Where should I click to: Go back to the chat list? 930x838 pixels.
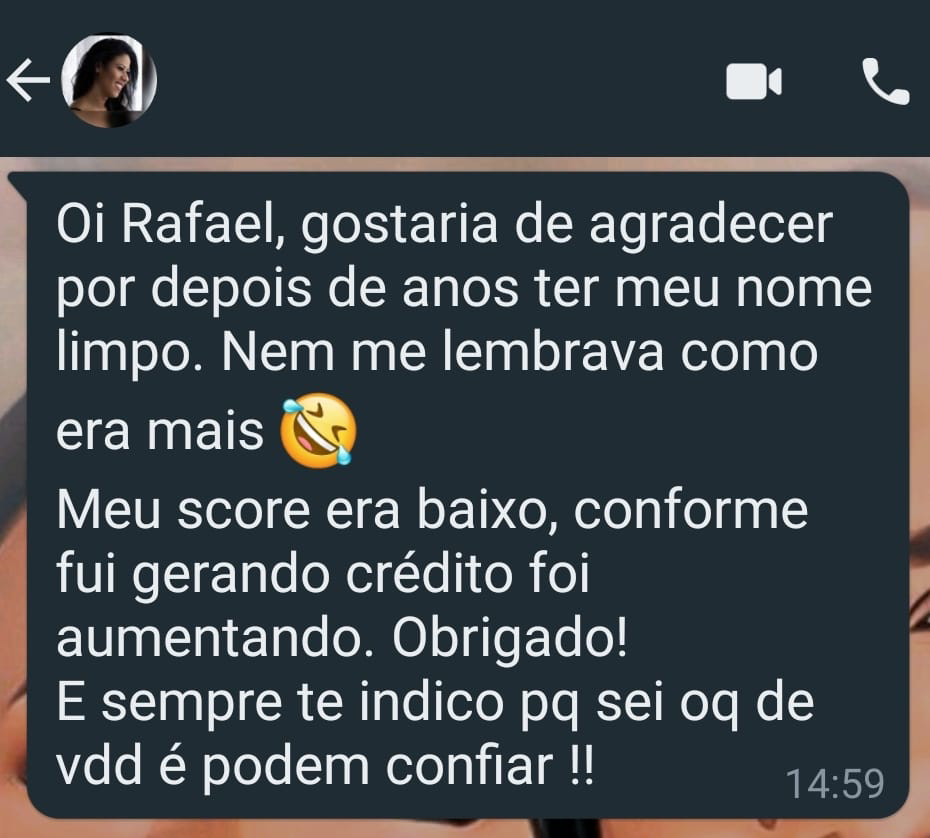[28, 82]
